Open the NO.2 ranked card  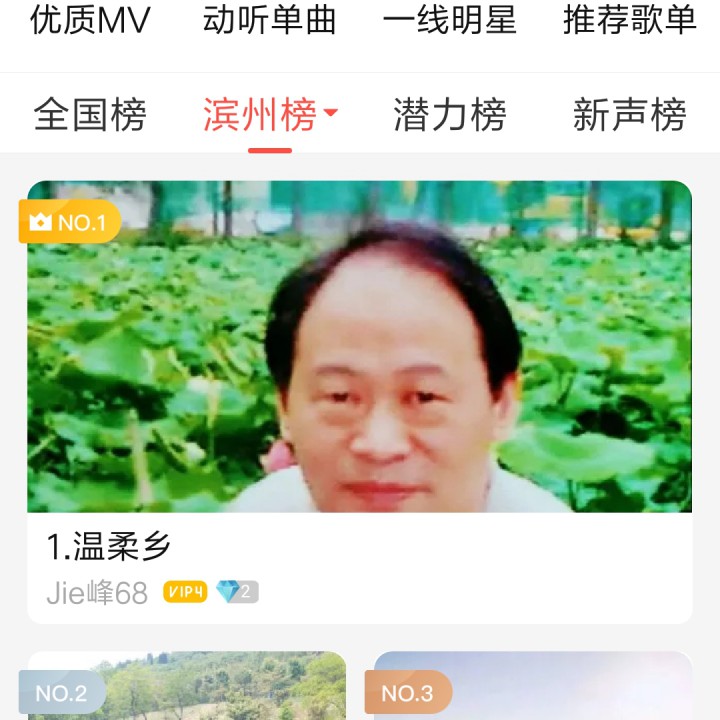tap(186, 688)
